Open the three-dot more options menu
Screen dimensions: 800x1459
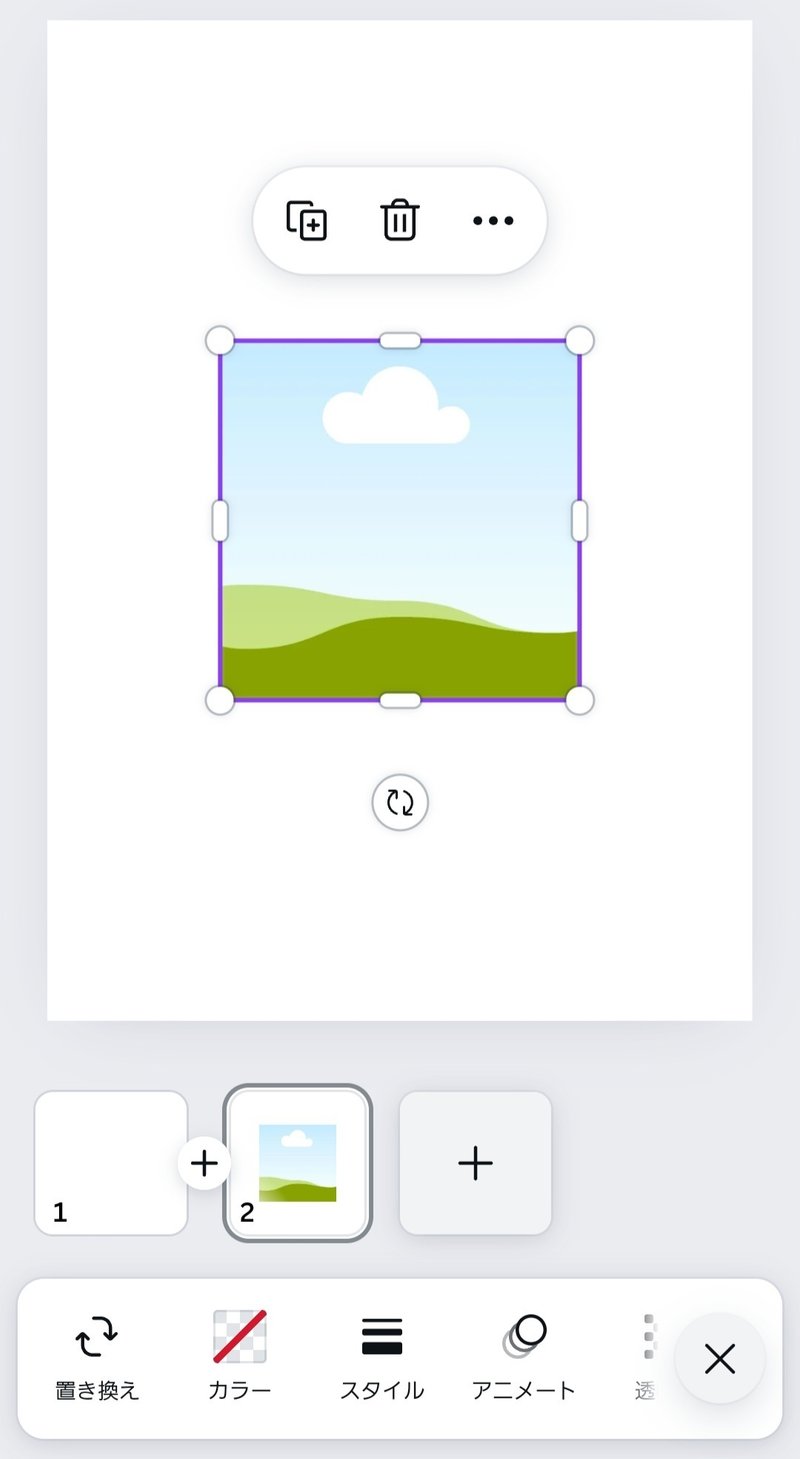tap(493, 221)
